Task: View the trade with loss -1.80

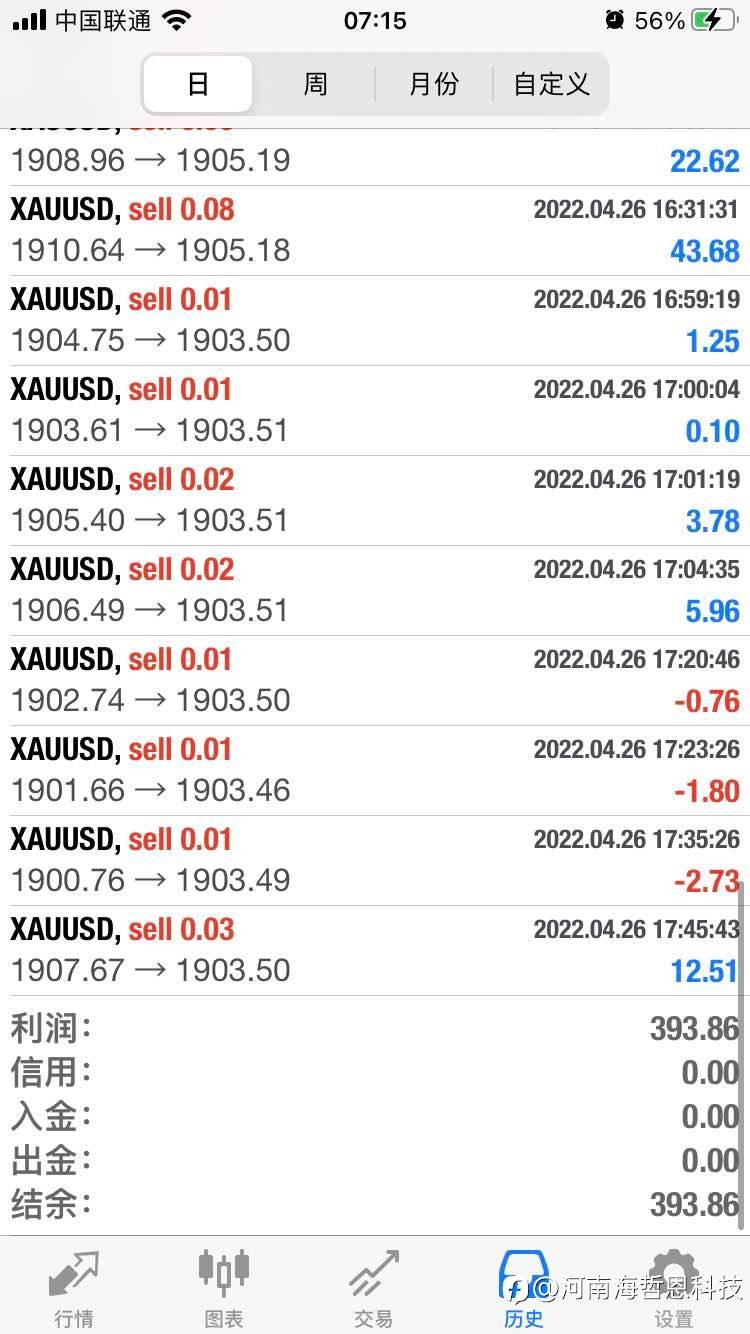Action: coord(375,771)
